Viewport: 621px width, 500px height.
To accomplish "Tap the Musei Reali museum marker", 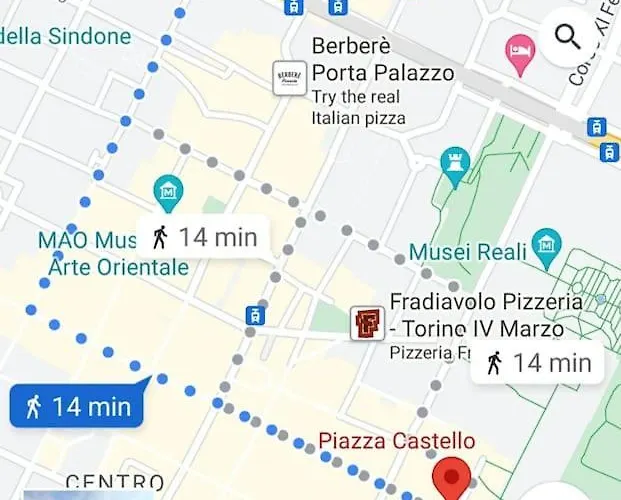I will [546, 243].
